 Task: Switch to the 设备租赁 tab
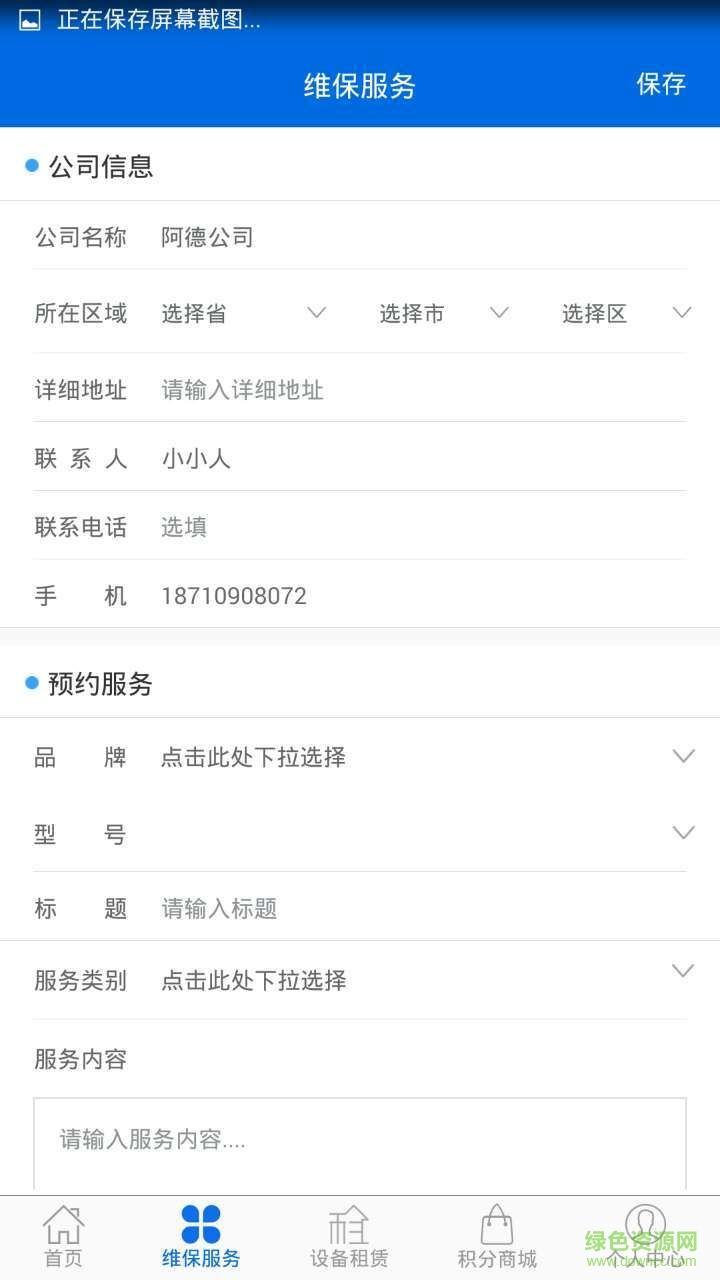(349, 1237)
